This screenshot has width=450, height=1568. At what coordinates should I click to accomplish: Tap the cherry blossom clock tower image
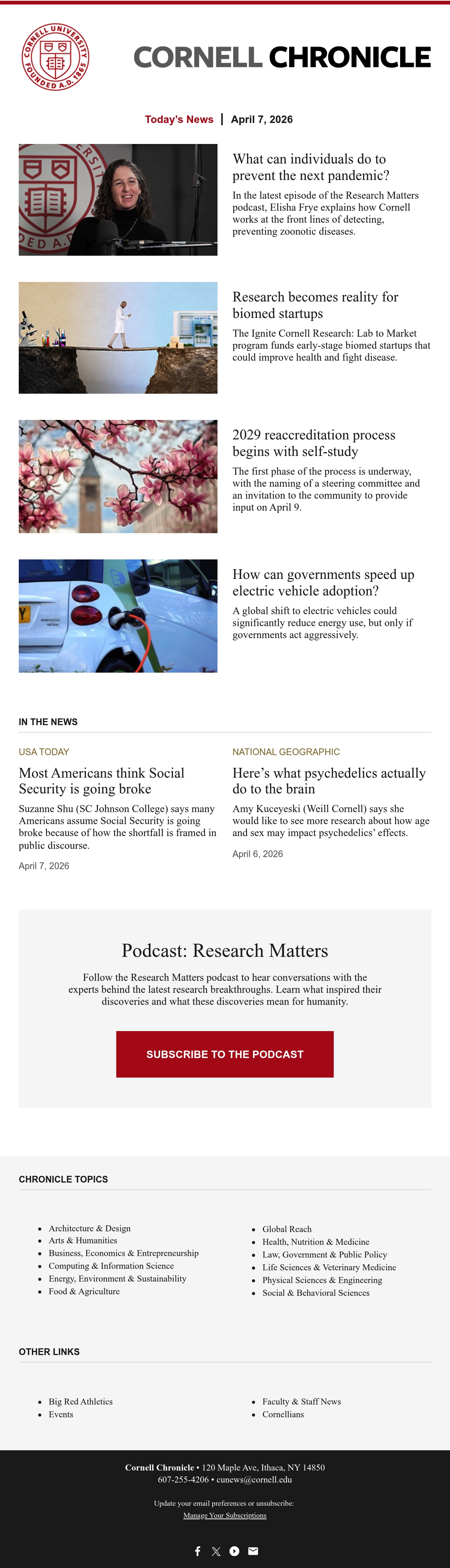(118, 477)
